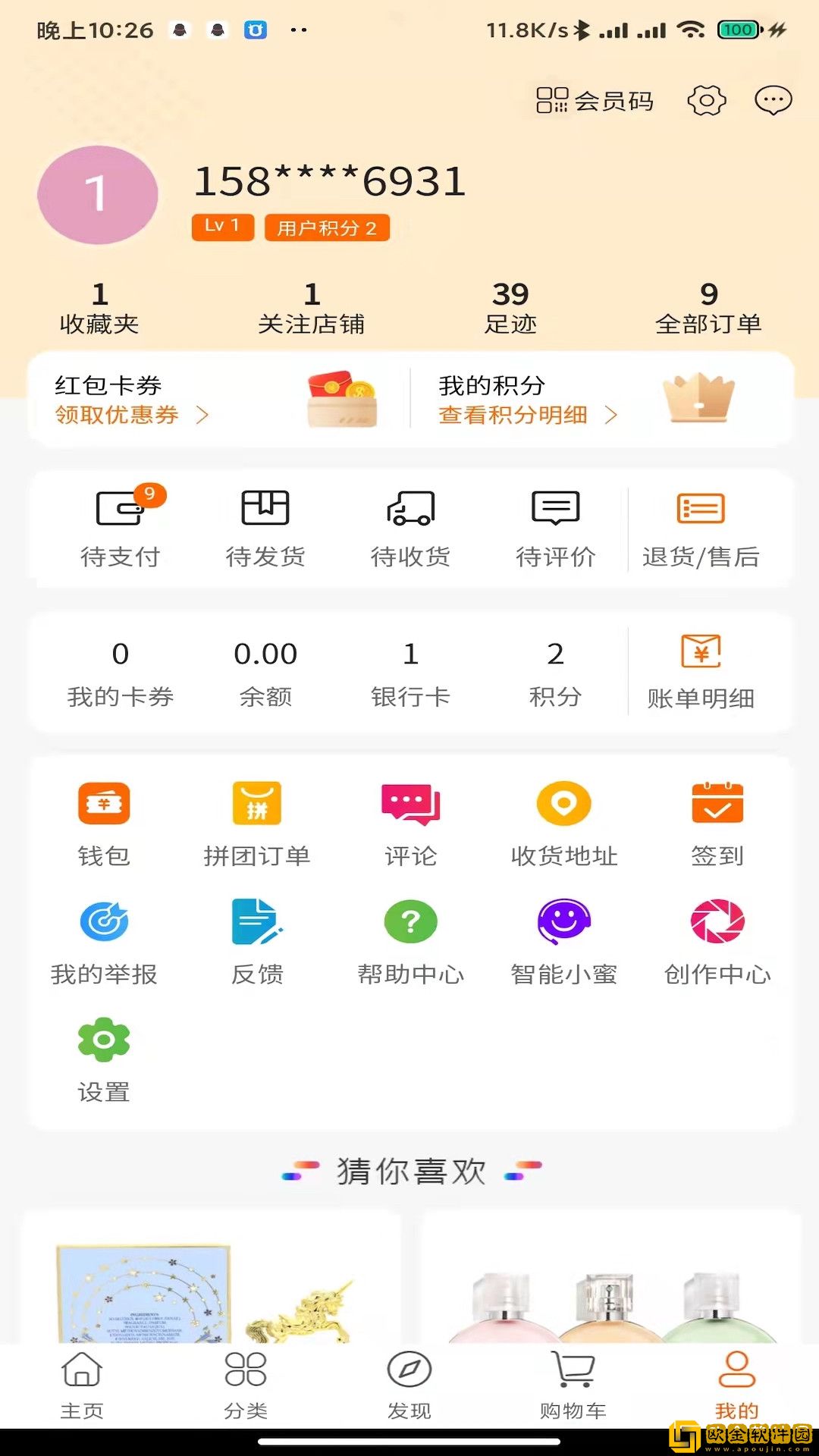Open 创作中心 creation center
This screenshot has height=1456, width=819.
tap(717, 940)
